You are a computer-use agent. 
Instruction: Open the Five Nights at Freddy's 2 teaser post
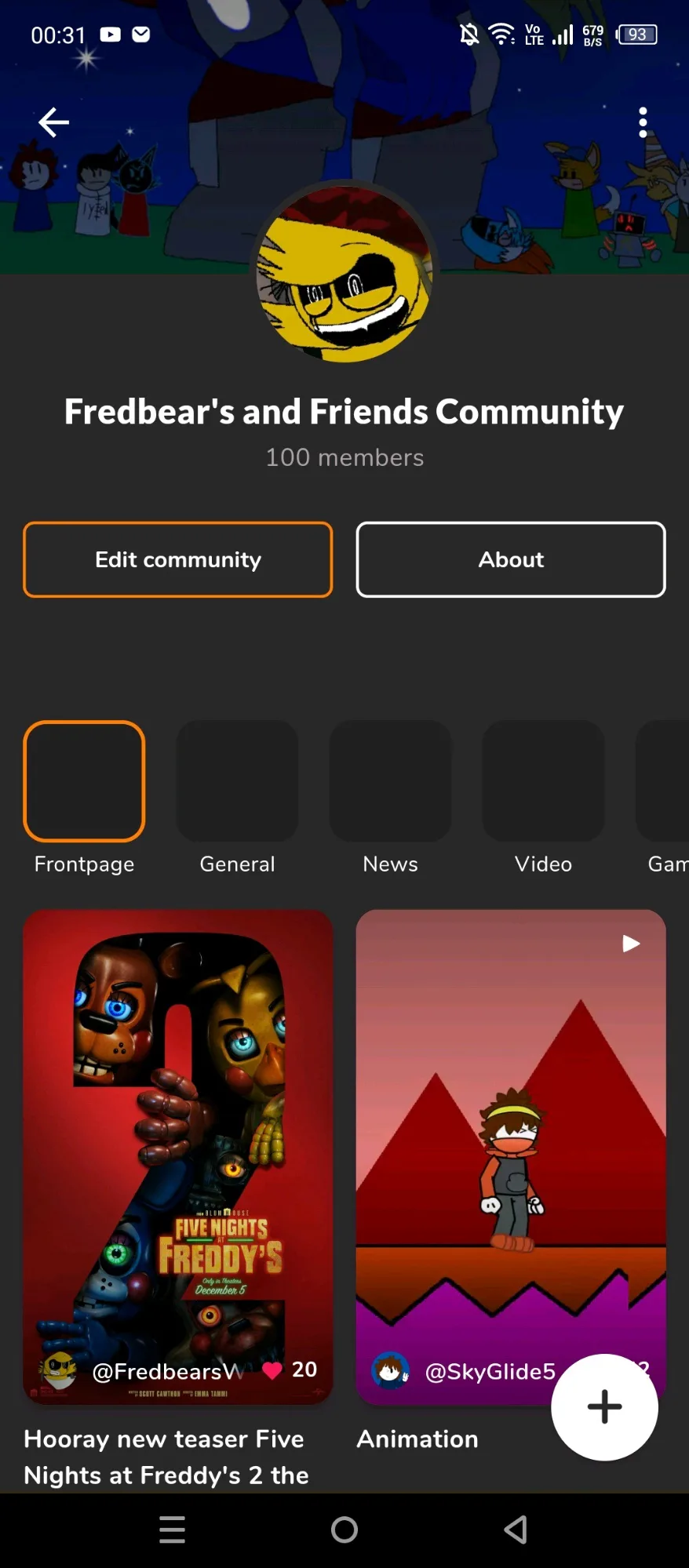coord(178,1157)
